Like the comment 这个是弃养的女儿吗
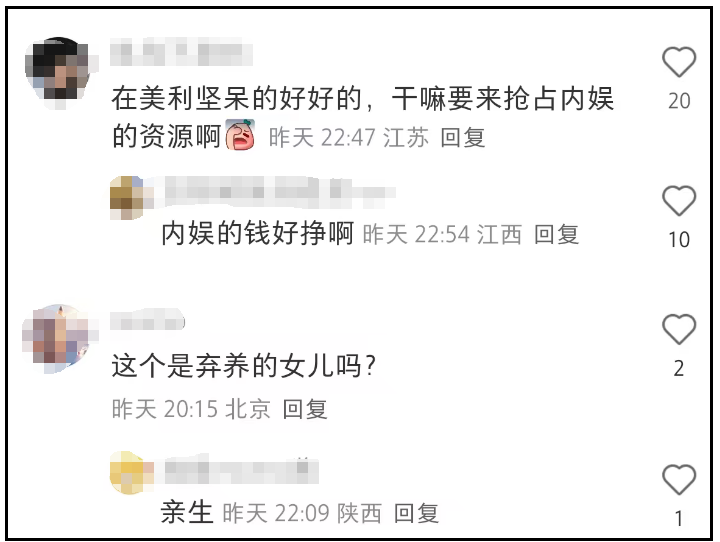Screen dimensions: 720x542 click(679, 330)
